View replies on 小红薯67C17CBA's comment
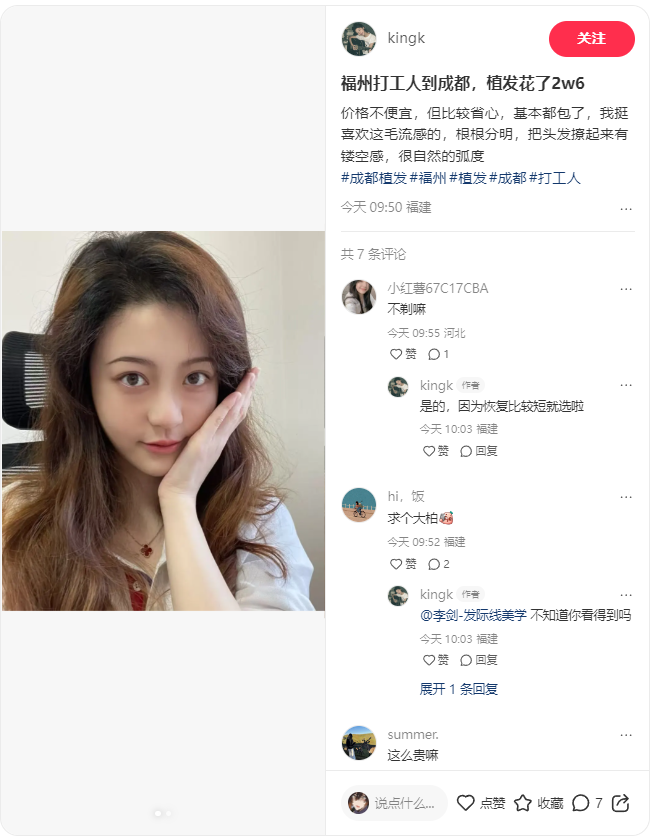Viewport: 658px width, 836px height. pyautogui.click(x=439, y=354)
